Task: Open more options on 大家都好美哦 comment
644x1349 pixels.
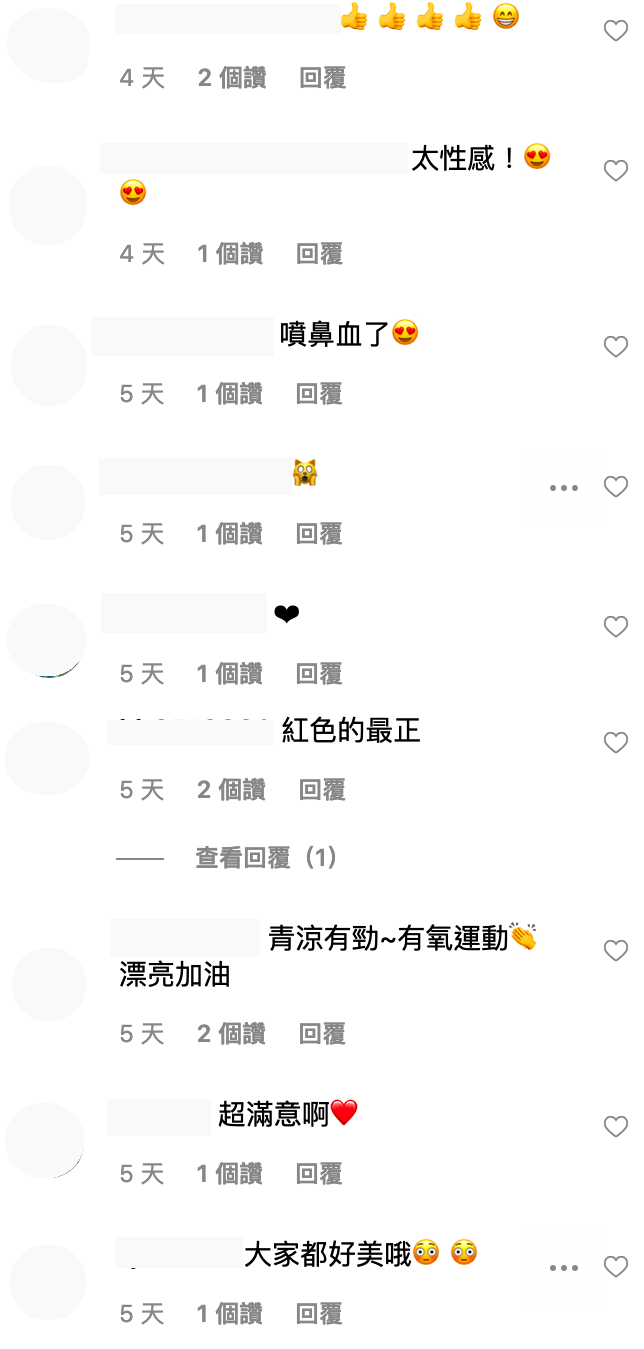Action: click(564, 1267)
